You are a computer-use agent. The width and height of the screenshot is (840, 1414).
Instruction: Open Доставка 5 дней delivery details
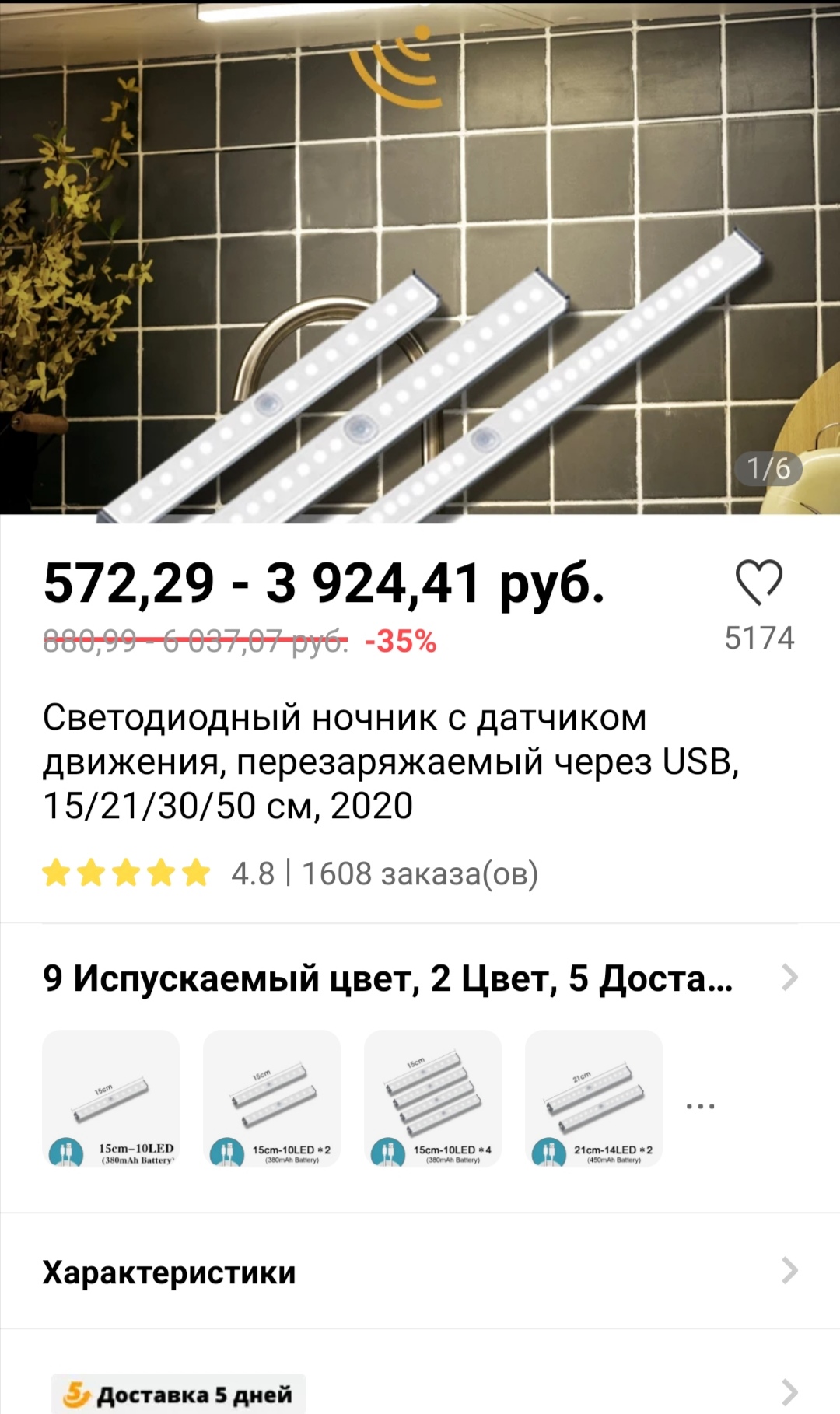(x=420, y=1393)
